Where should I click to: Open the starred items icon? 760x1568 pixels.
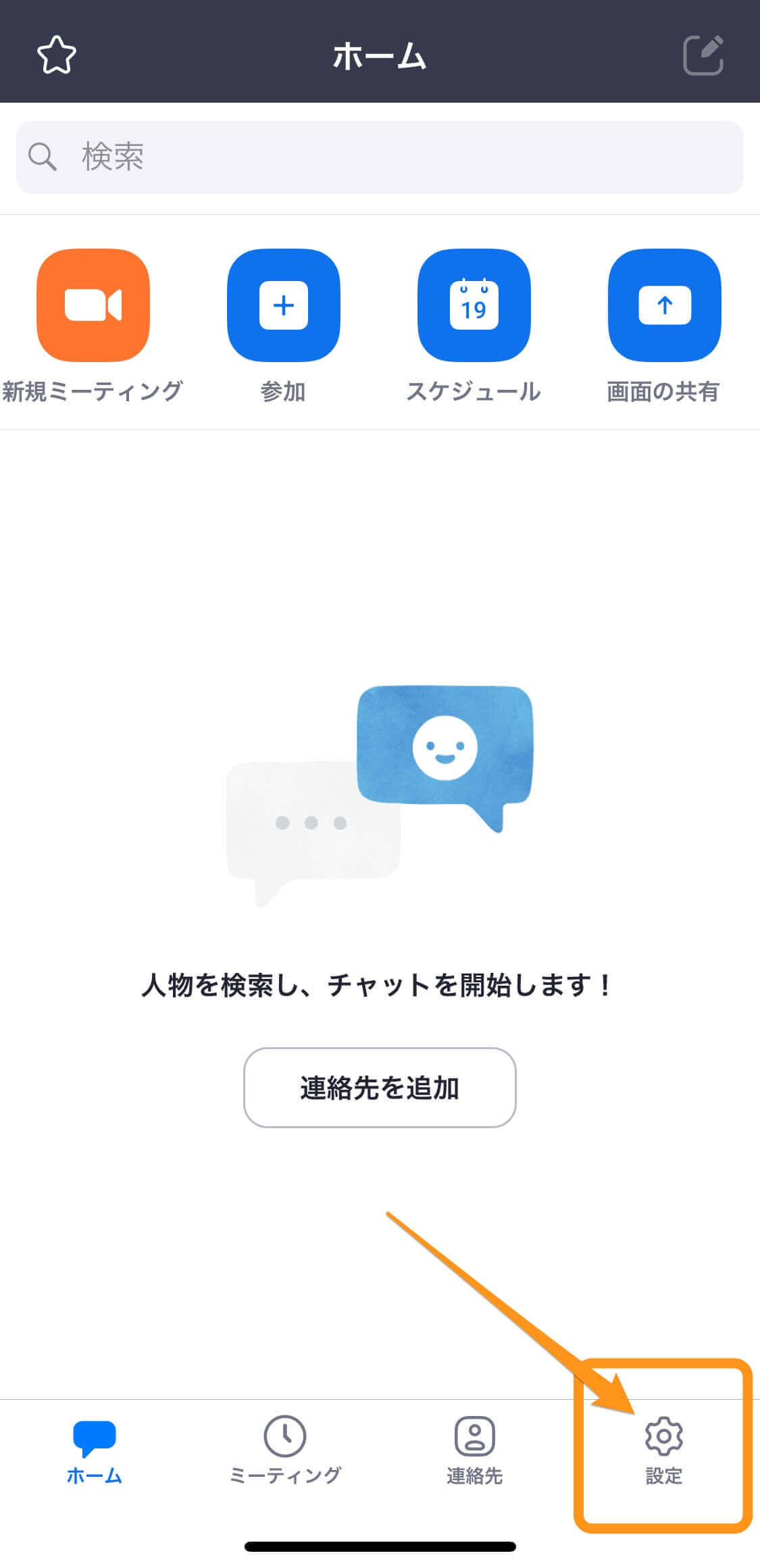56,55
